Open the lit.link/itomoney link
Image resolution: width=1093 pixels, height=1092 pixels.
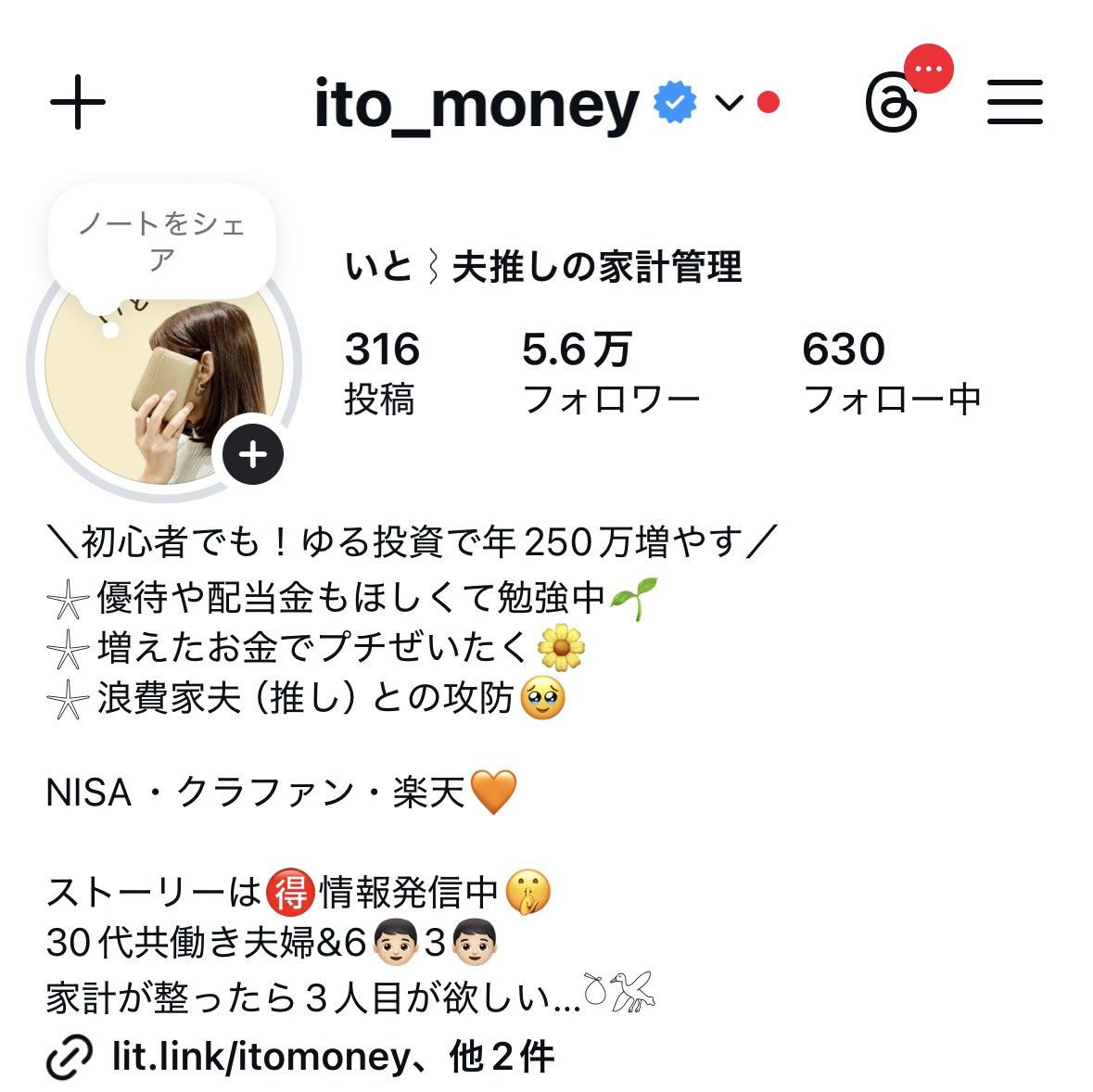tap(261, 1057)
